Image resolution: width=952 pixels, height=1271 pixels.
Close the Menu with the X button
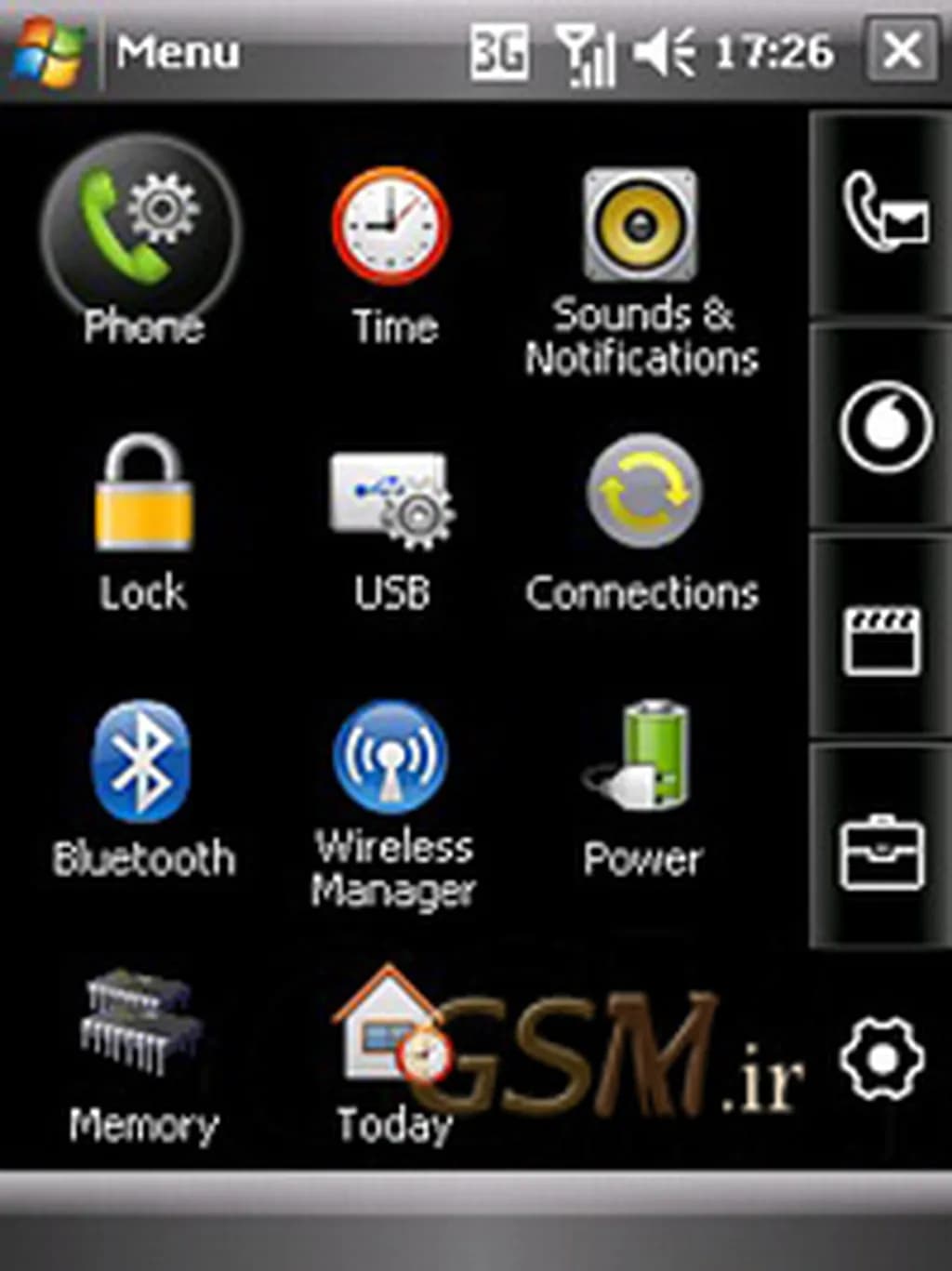coord(900,50)
